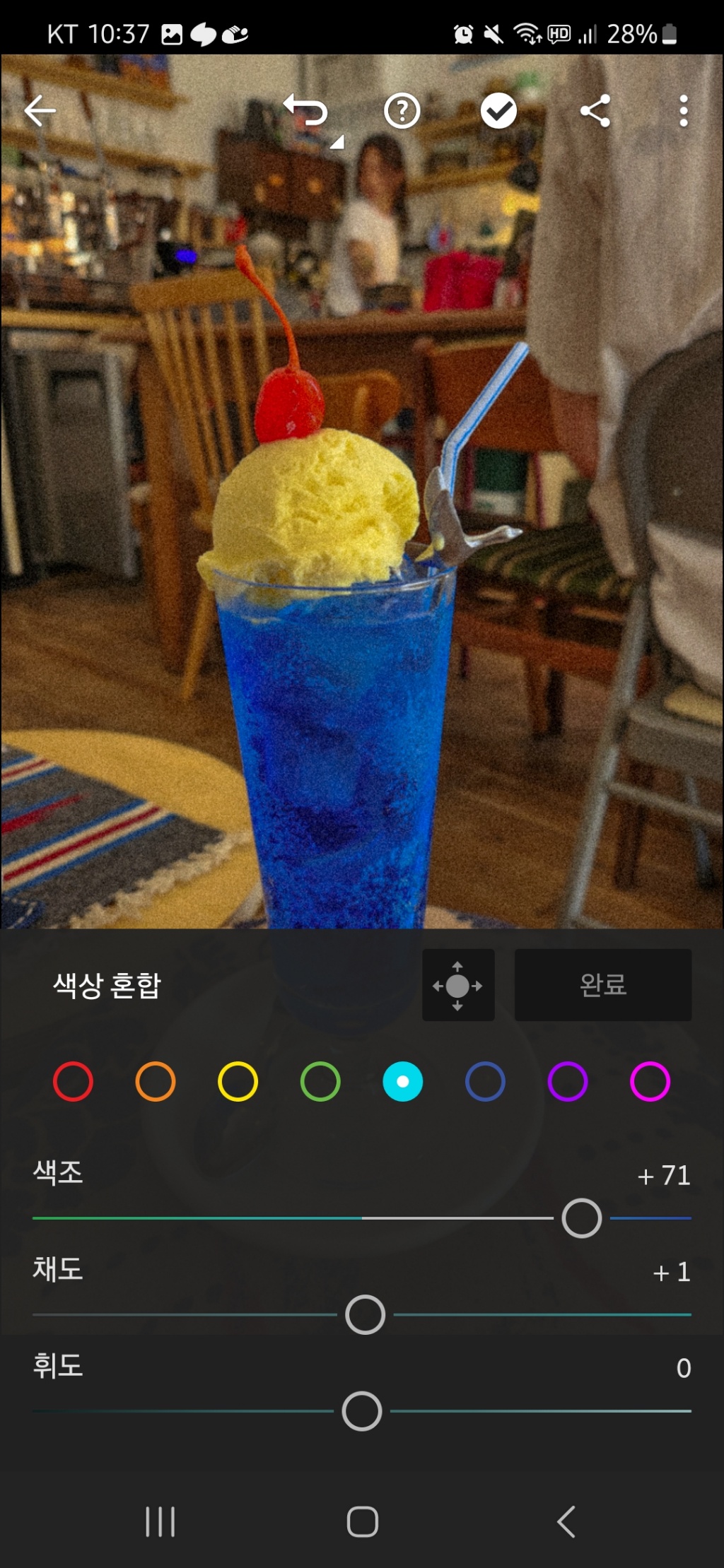This screenshot has height=1568, width=724.
Task: Open the share icon
Action: pos(596,112)
